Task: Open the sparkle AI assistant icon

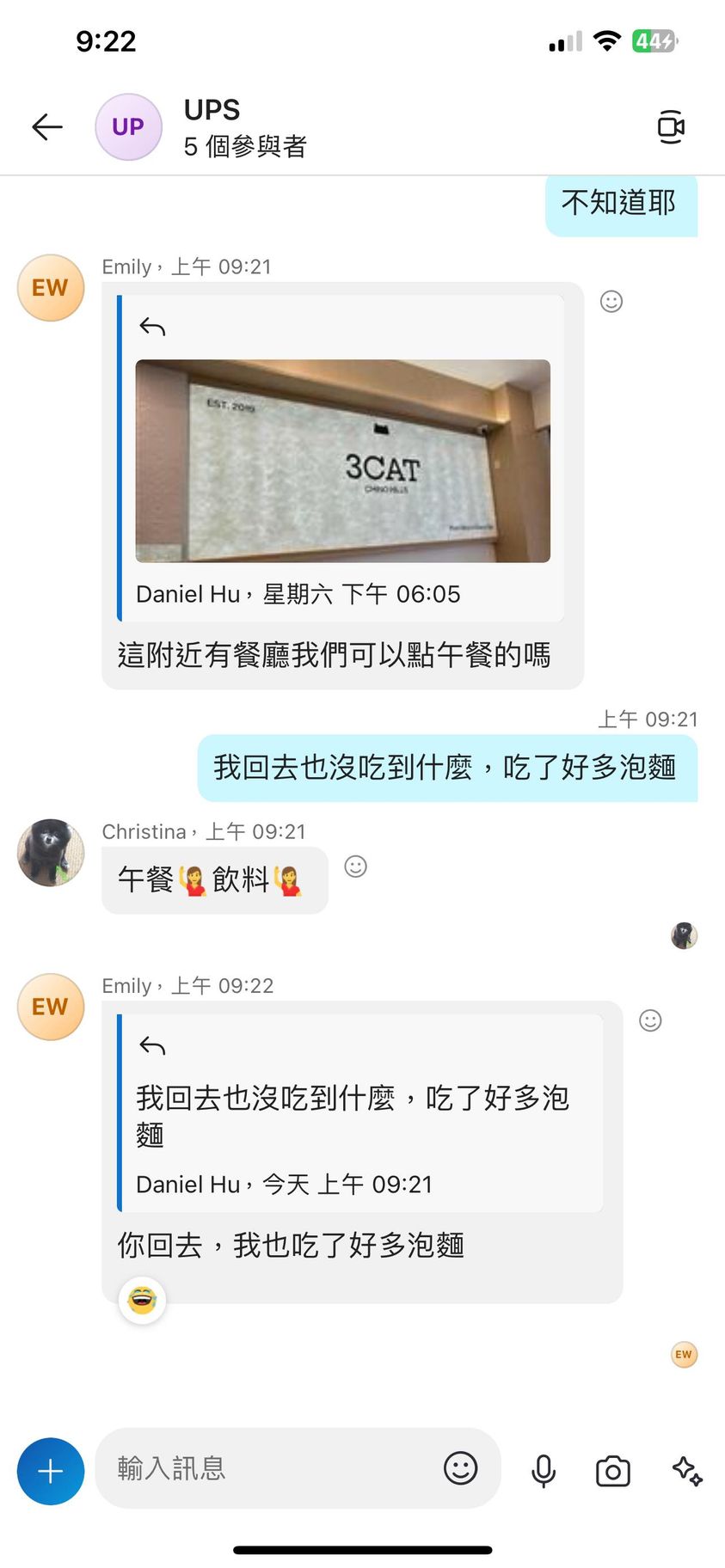Action: point(687,1471)
